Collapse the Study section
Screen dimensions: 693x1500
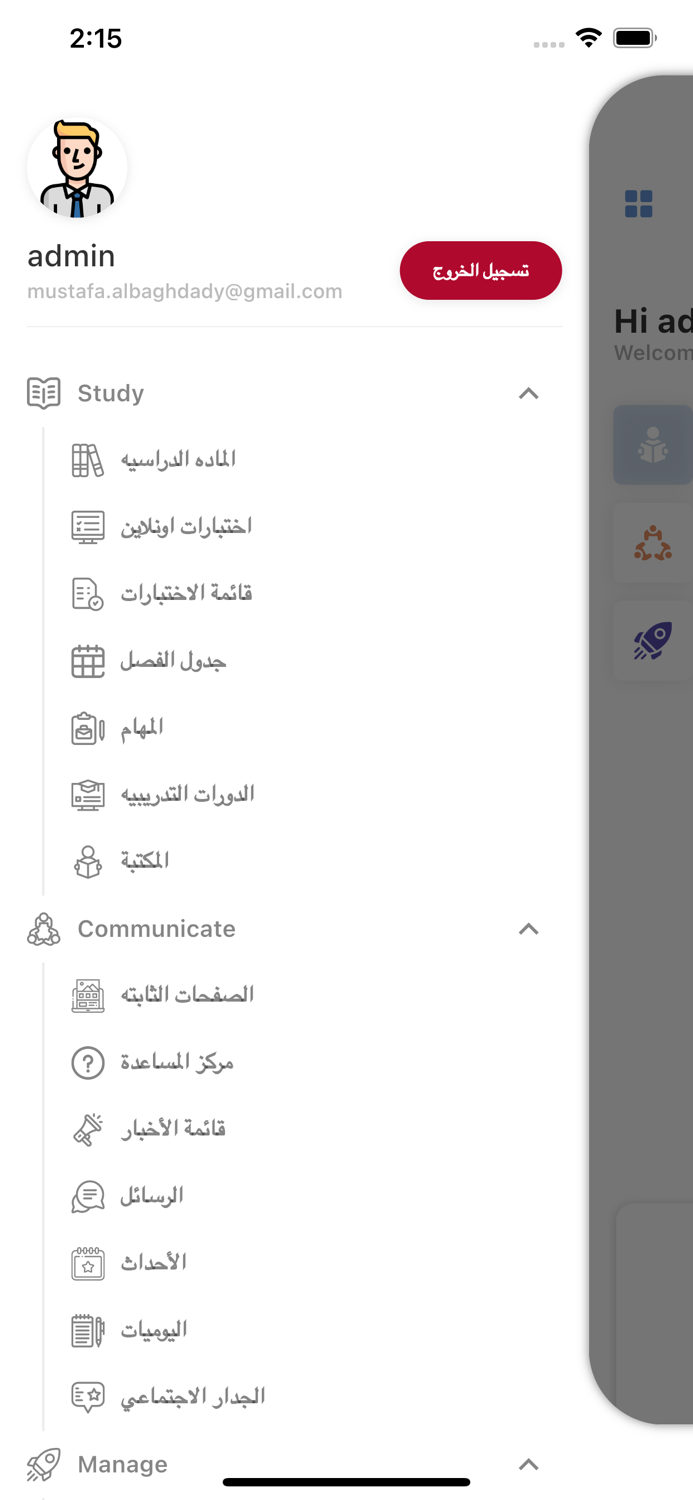pos(528,393)
